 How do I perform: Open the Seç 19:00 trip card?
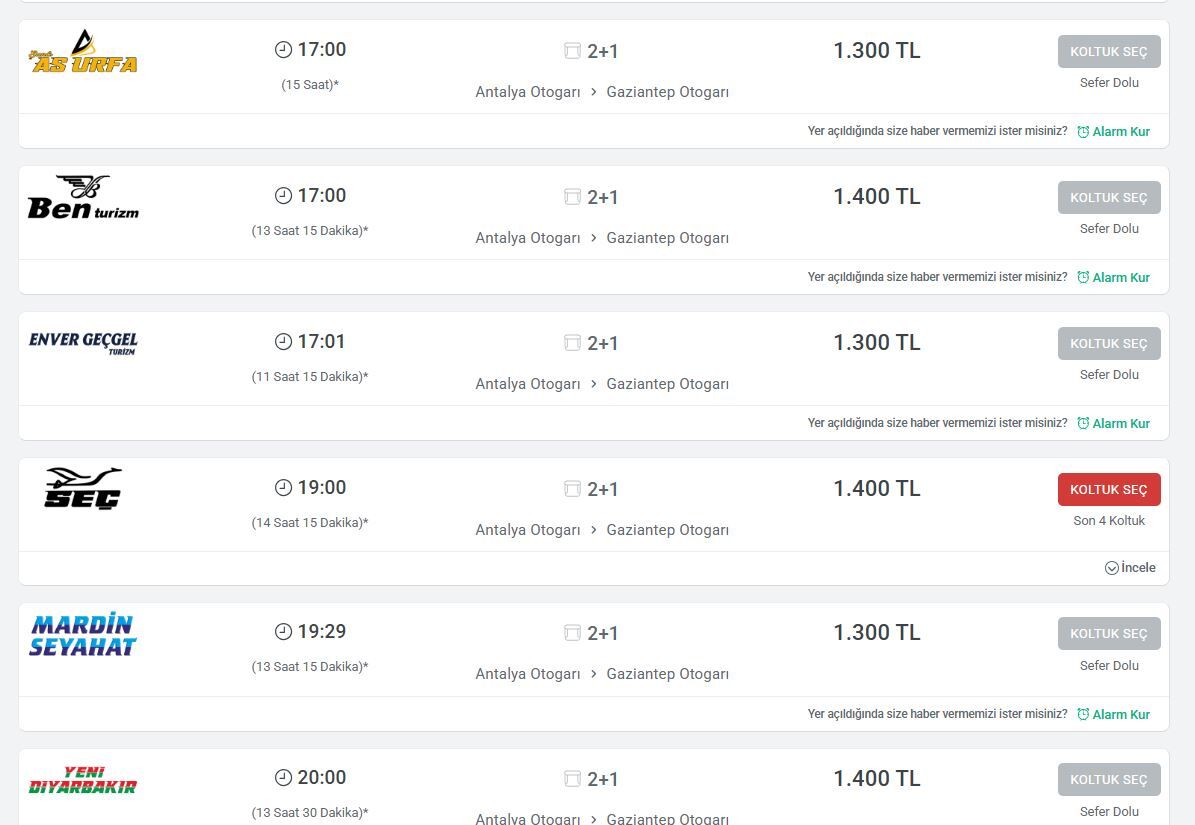coord(600,506)
